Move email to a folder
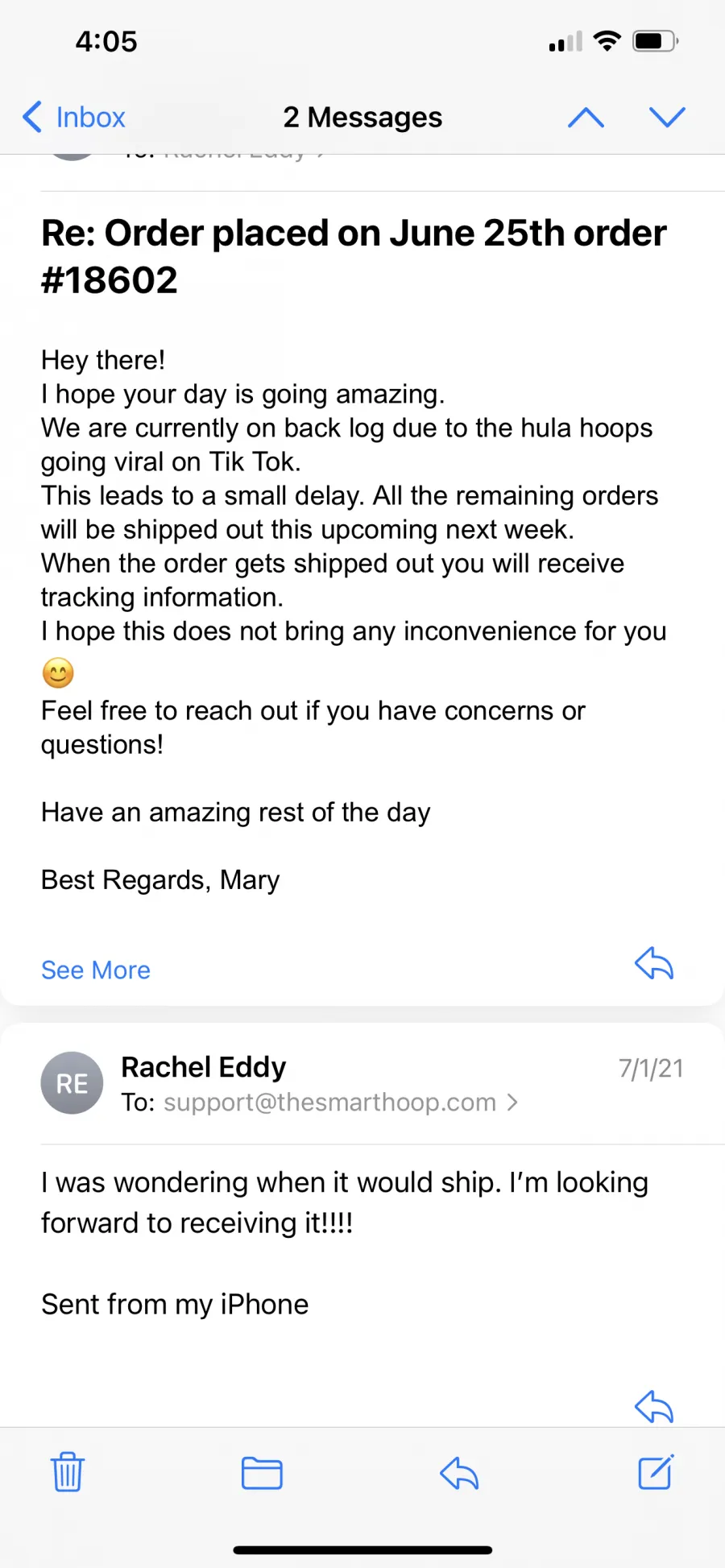This screenshot has height=1568, width=725. (262, 1473)
